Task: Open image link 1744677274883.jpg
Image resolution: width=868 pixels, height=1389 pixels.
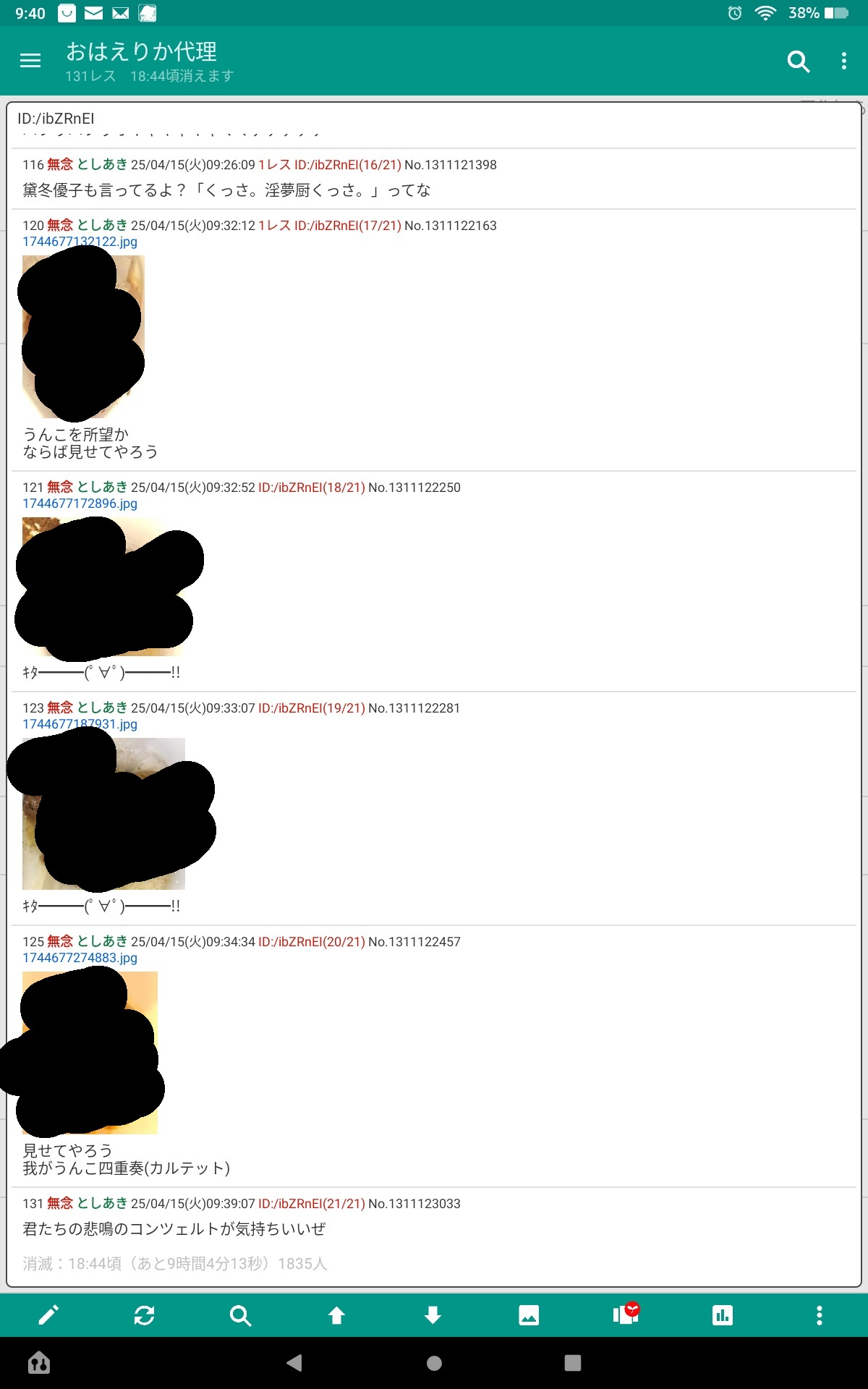Action: coord(80,958)
